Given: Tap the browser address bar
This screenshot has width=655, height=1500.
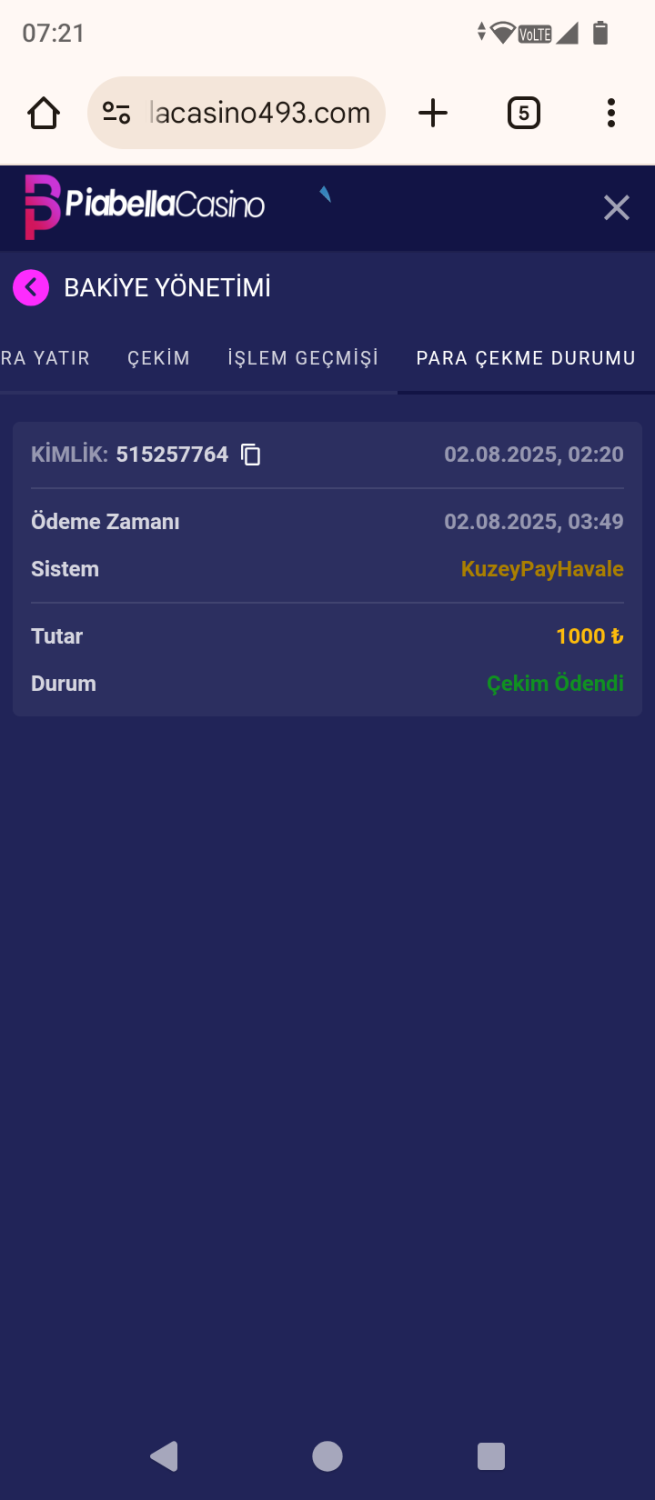Looking at the screenshot, I should (260, 113).
